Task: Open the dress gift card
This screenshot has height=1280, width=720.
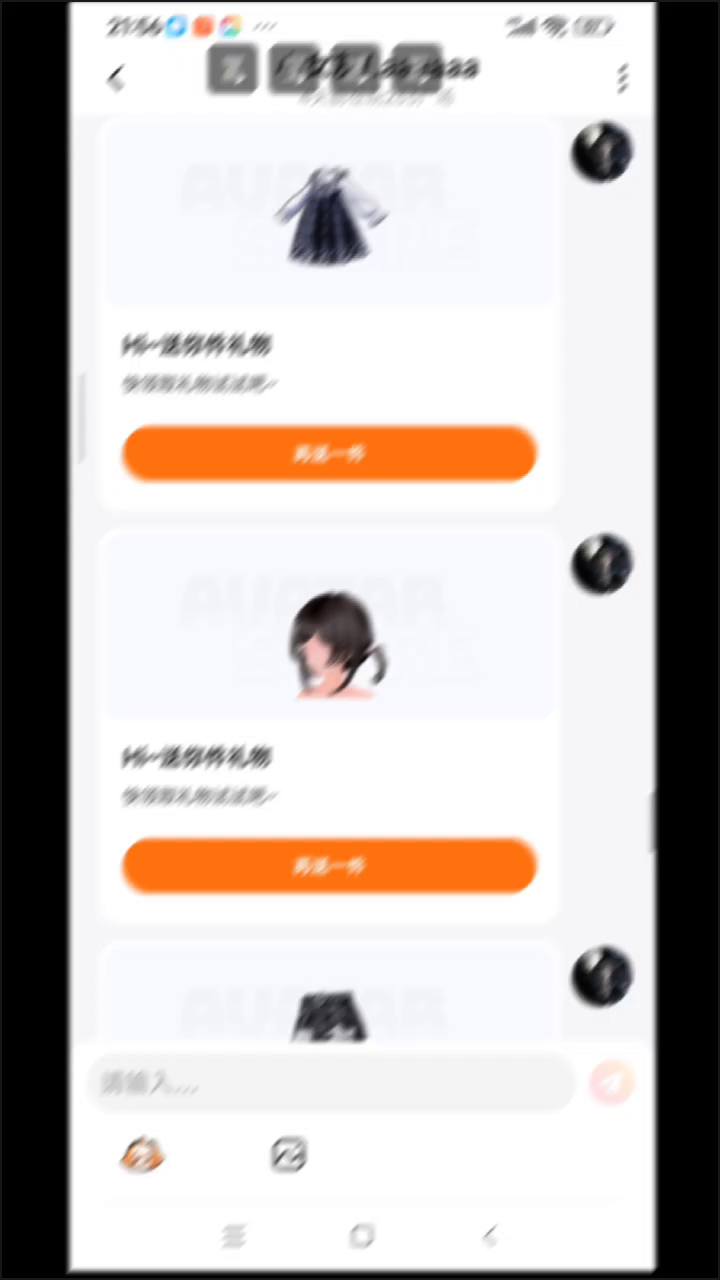Action: click(329, 315)
